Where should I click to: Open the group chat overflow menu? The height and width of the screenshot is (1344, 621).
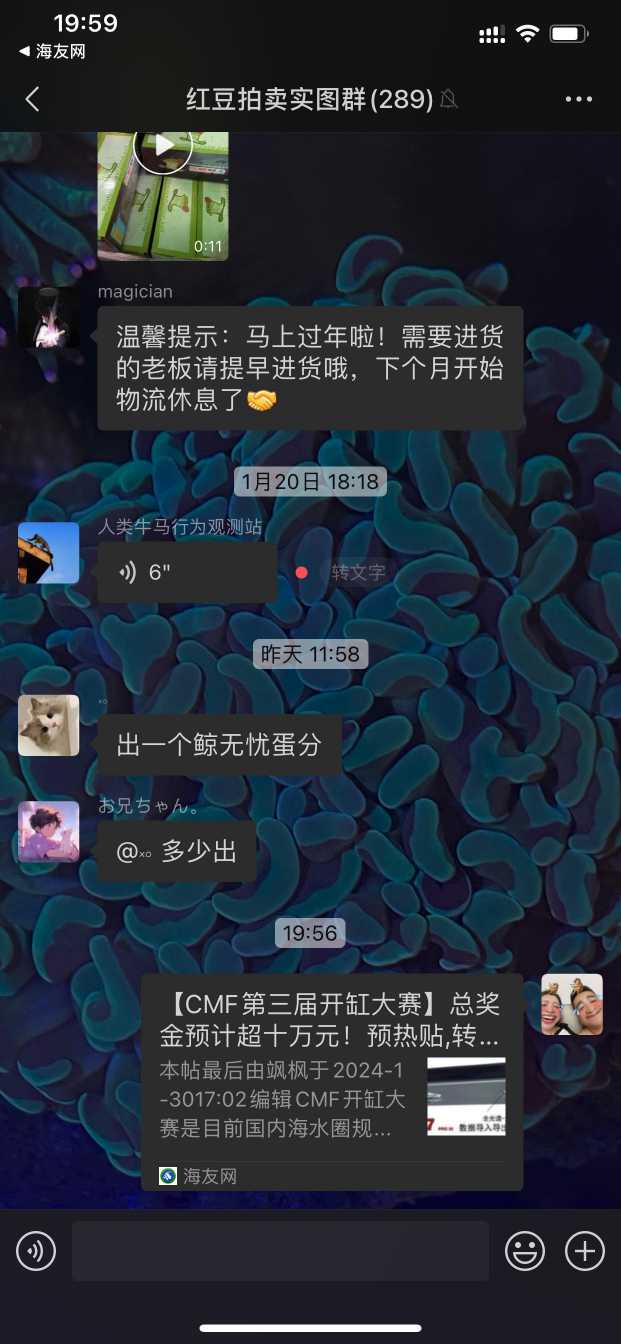tap(579, 99)
